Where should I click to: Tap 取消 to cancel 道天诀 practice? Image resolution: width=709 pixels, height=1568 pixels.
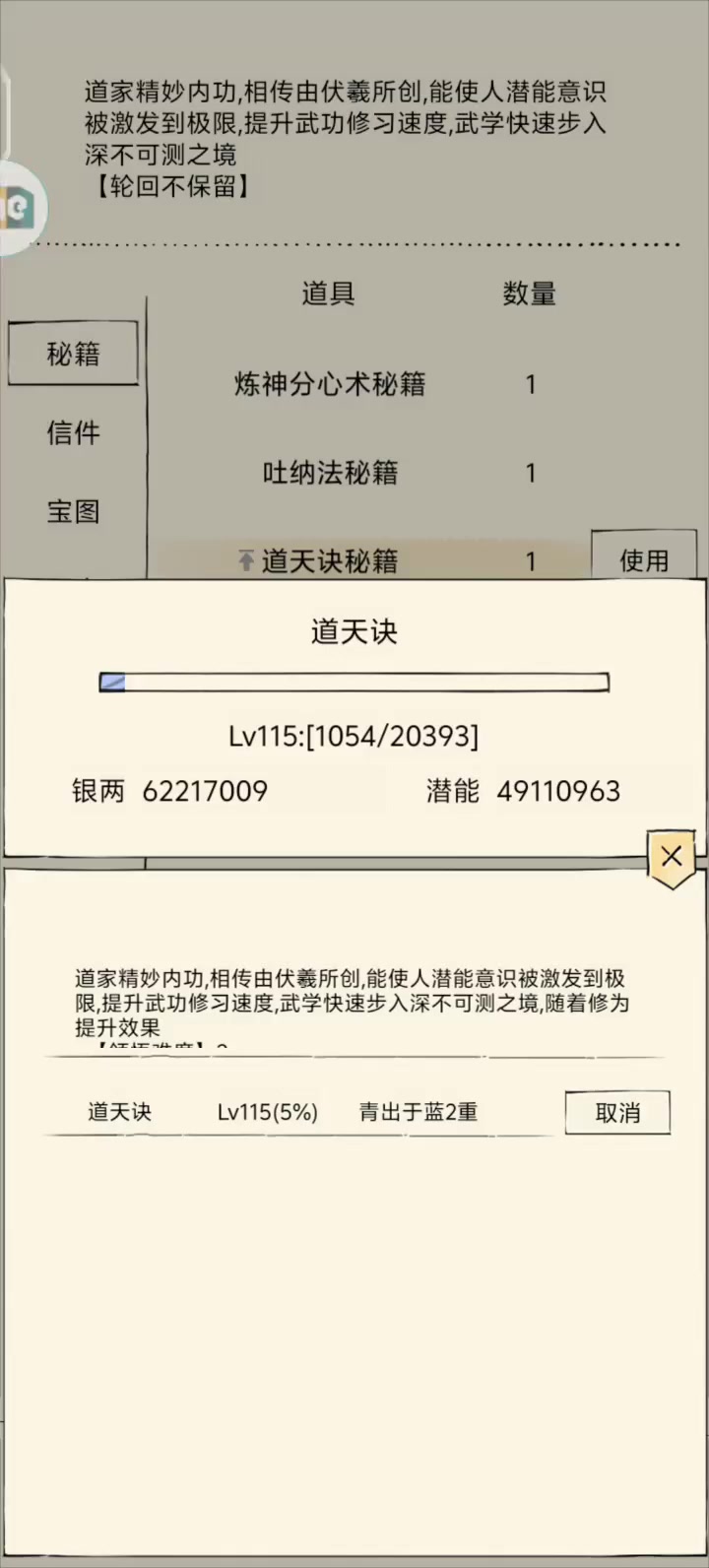[617, 1113]
